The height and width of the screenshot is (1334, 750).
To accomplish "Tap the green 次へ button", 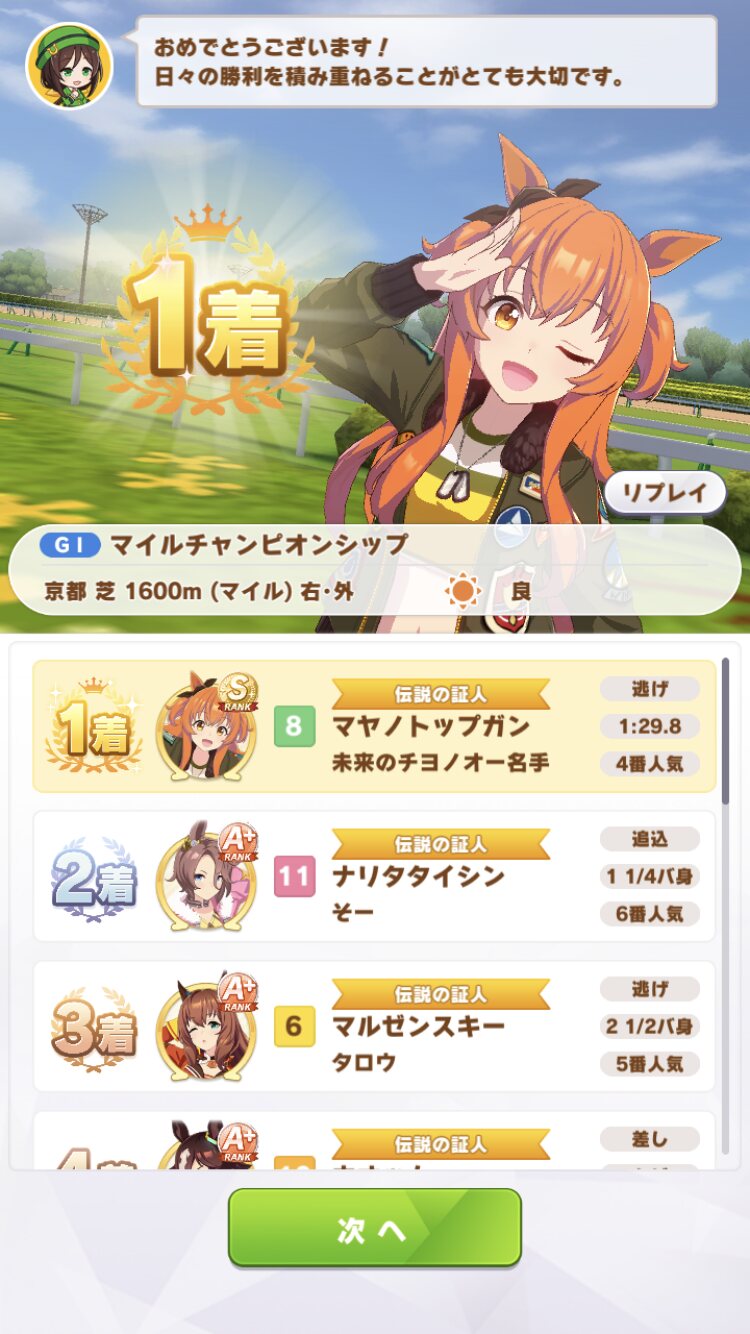I will pyautogui.click(x=375, y=1228).
